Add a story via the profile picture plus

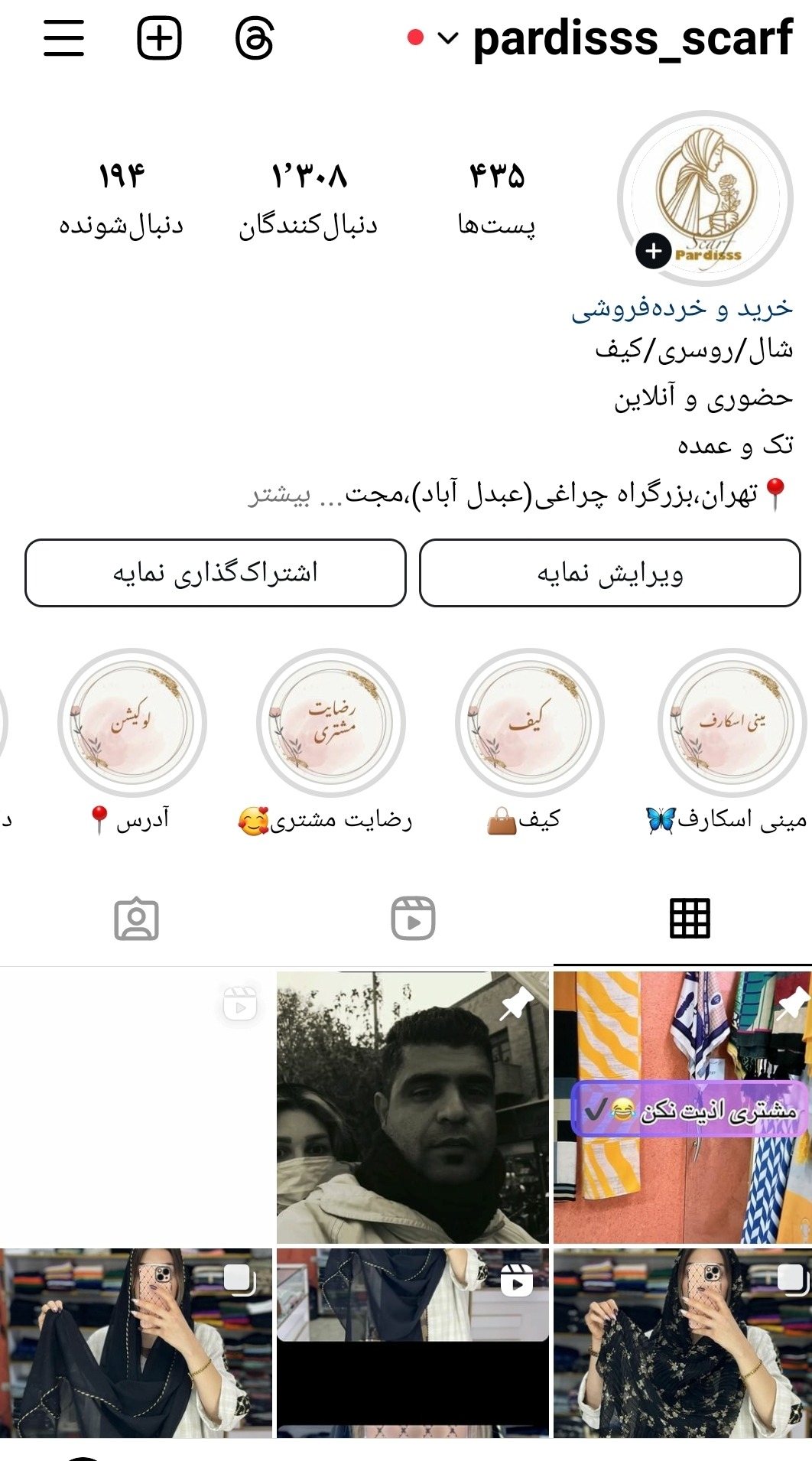point(654,251)
